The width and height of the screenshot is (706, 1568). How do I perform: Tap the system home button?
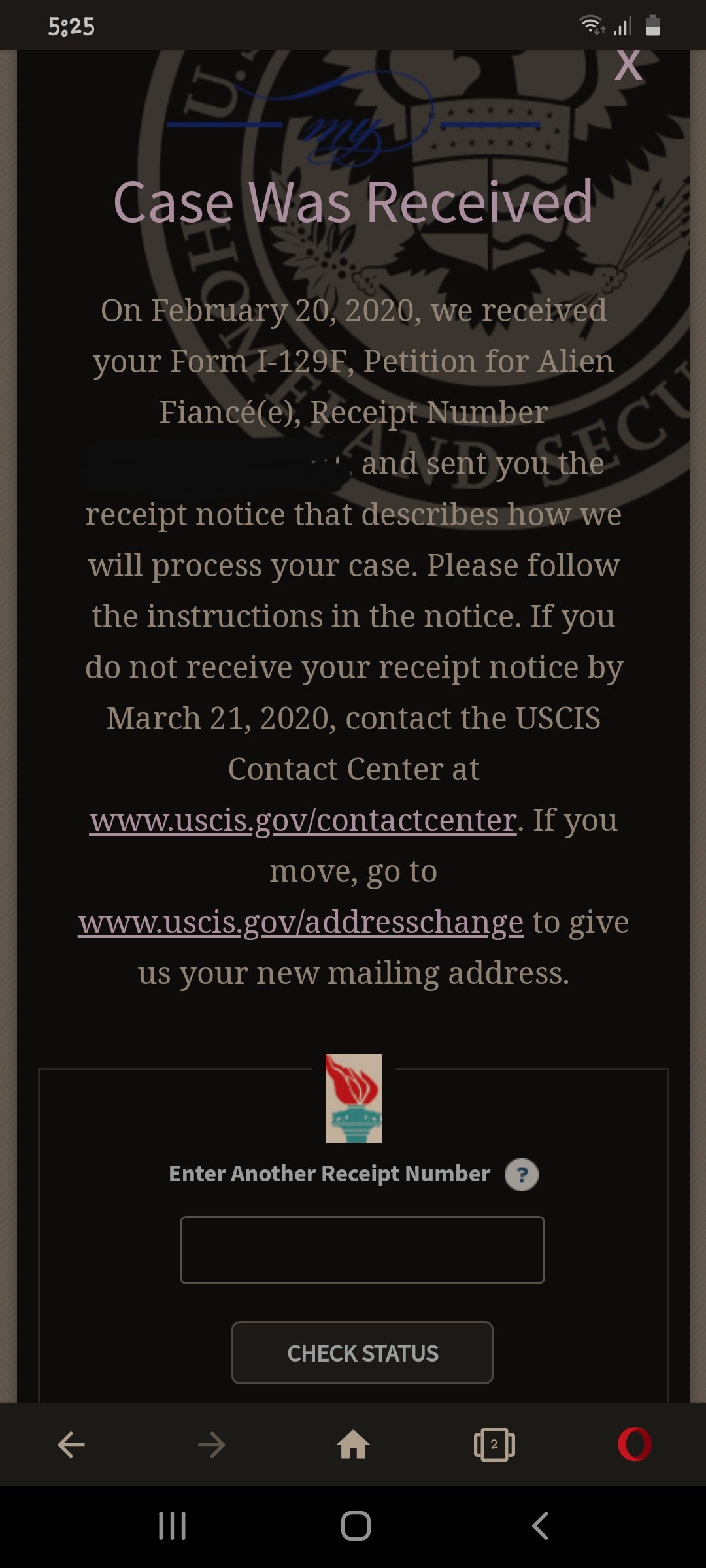(x=356, y=1526)
